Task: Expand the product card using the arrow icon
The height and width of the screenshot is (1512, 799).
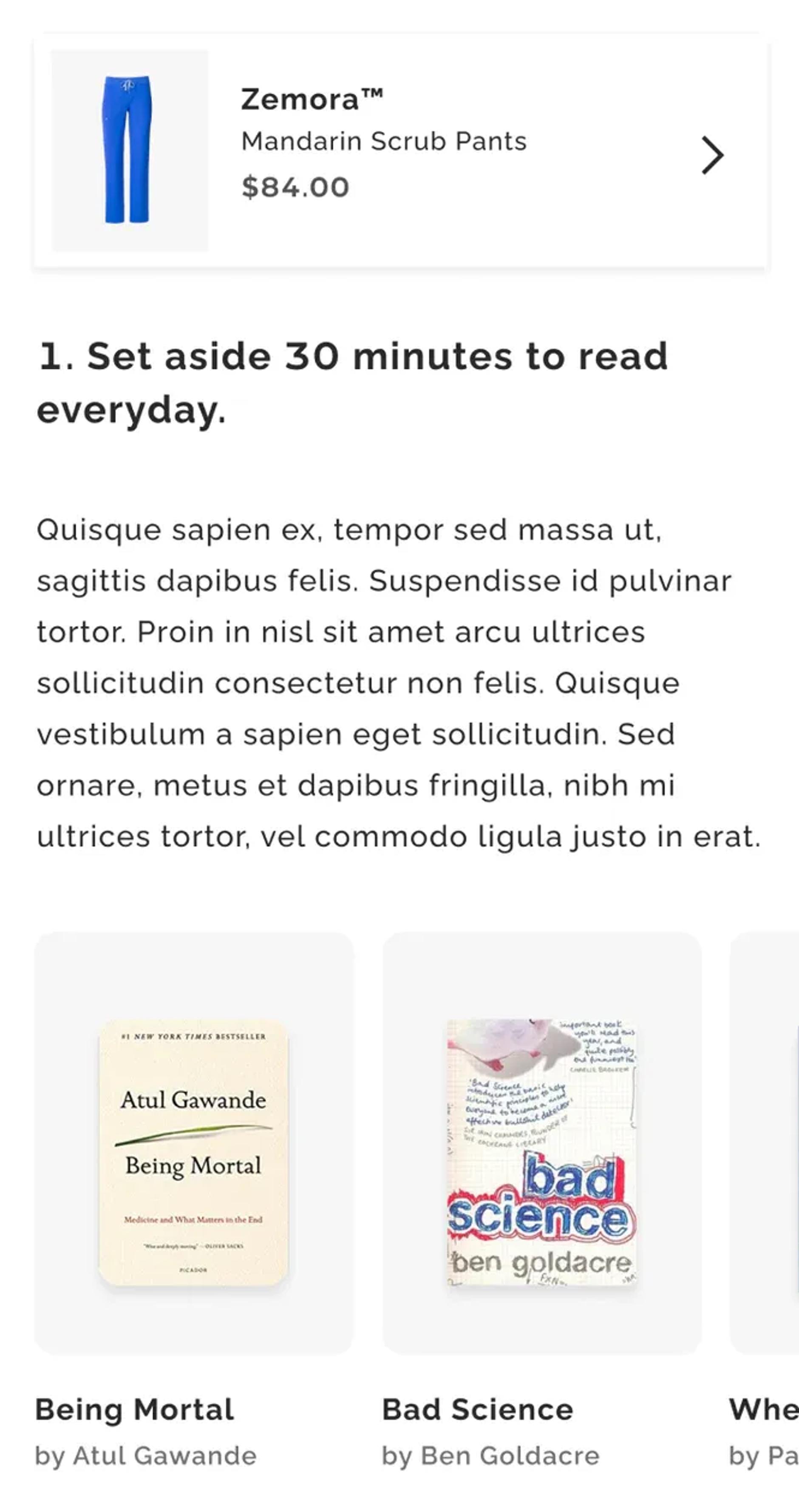Action: pyautogui.click(x=712, y=156)
